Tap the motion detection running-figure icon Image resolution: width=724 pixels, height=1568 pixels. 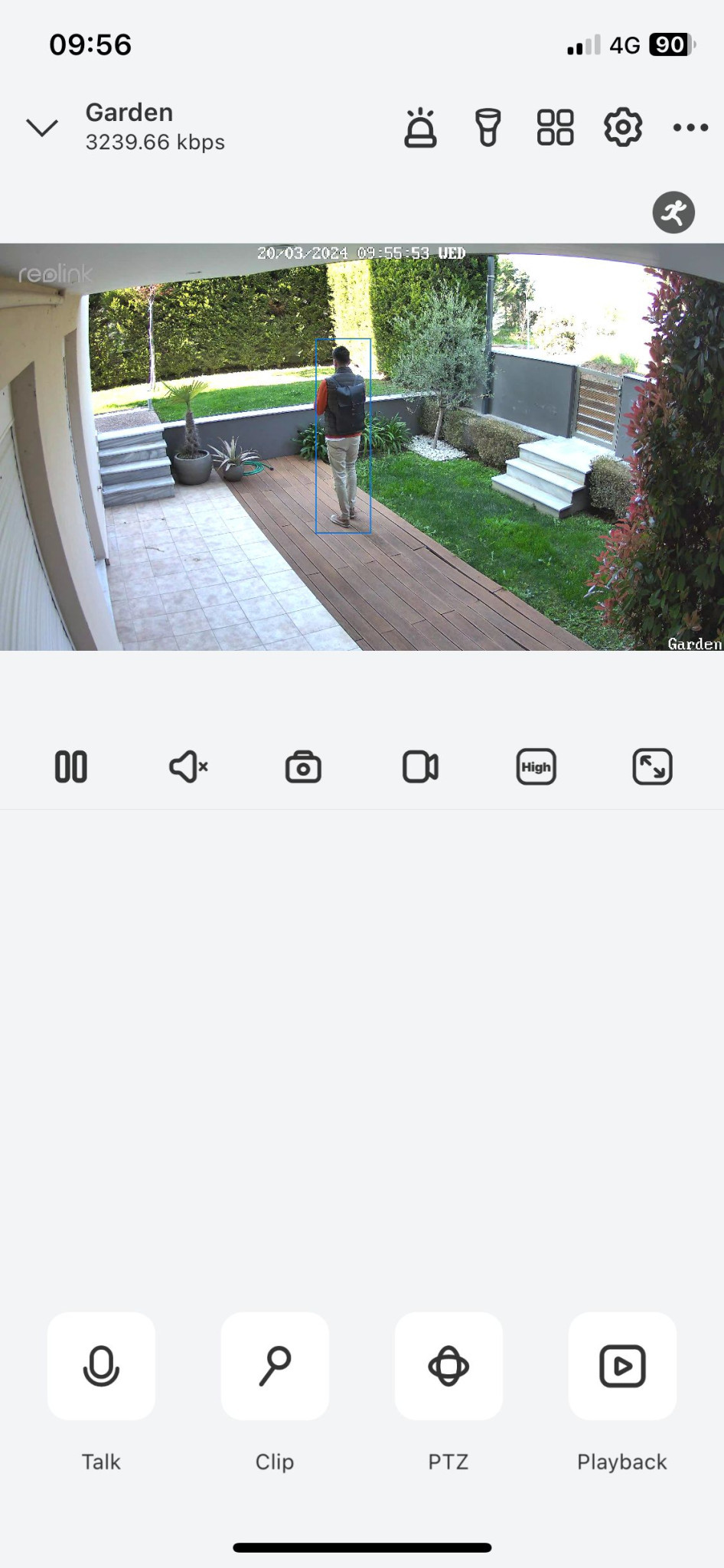tap(673, 212)
